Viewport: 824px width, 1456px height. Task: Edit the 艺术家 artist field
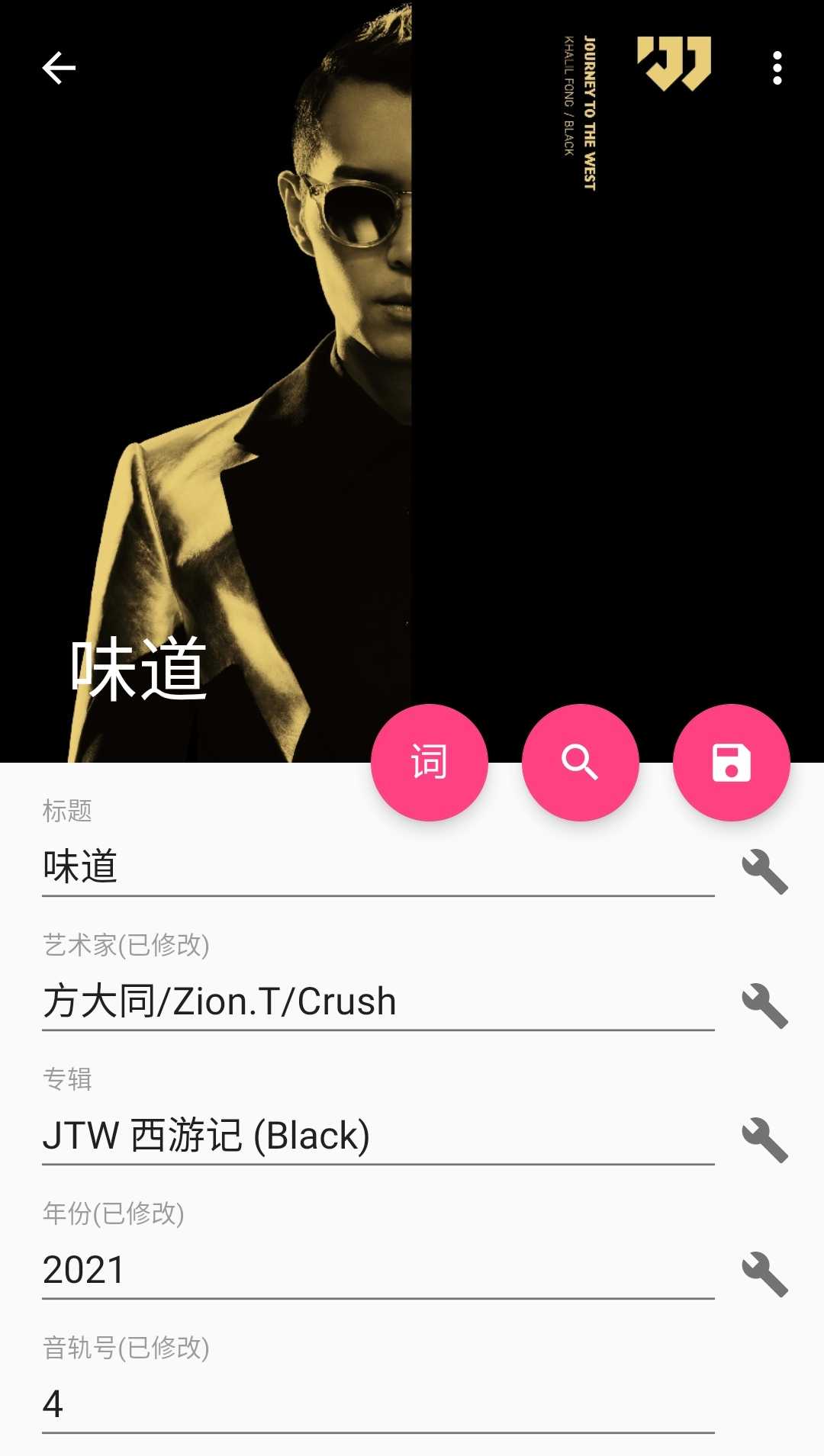click(378, 1001)
